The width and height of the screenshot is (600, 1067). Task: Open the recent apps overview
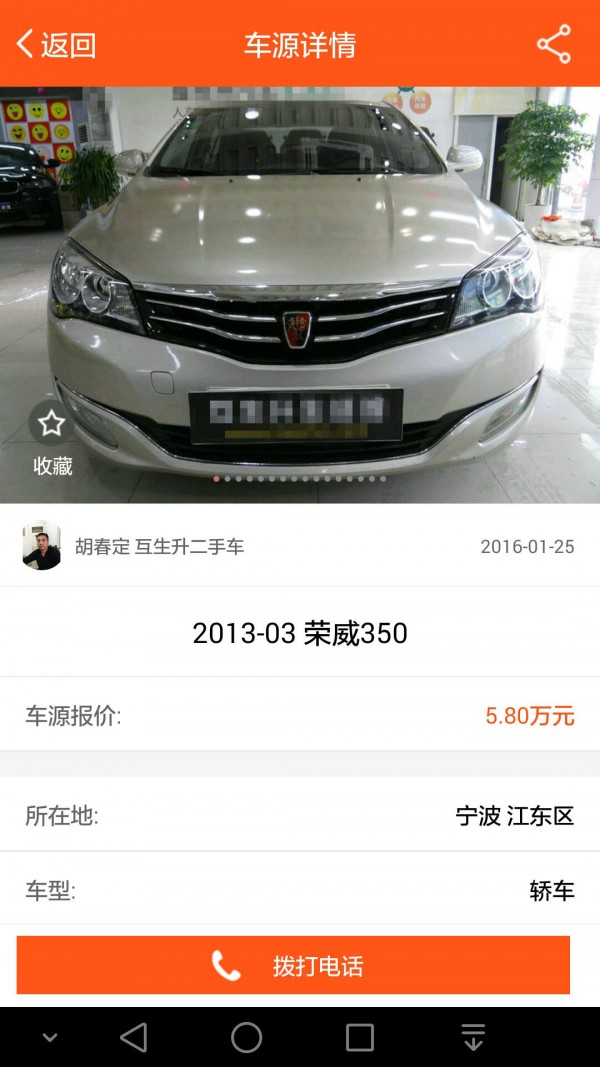pos(359,1037)
